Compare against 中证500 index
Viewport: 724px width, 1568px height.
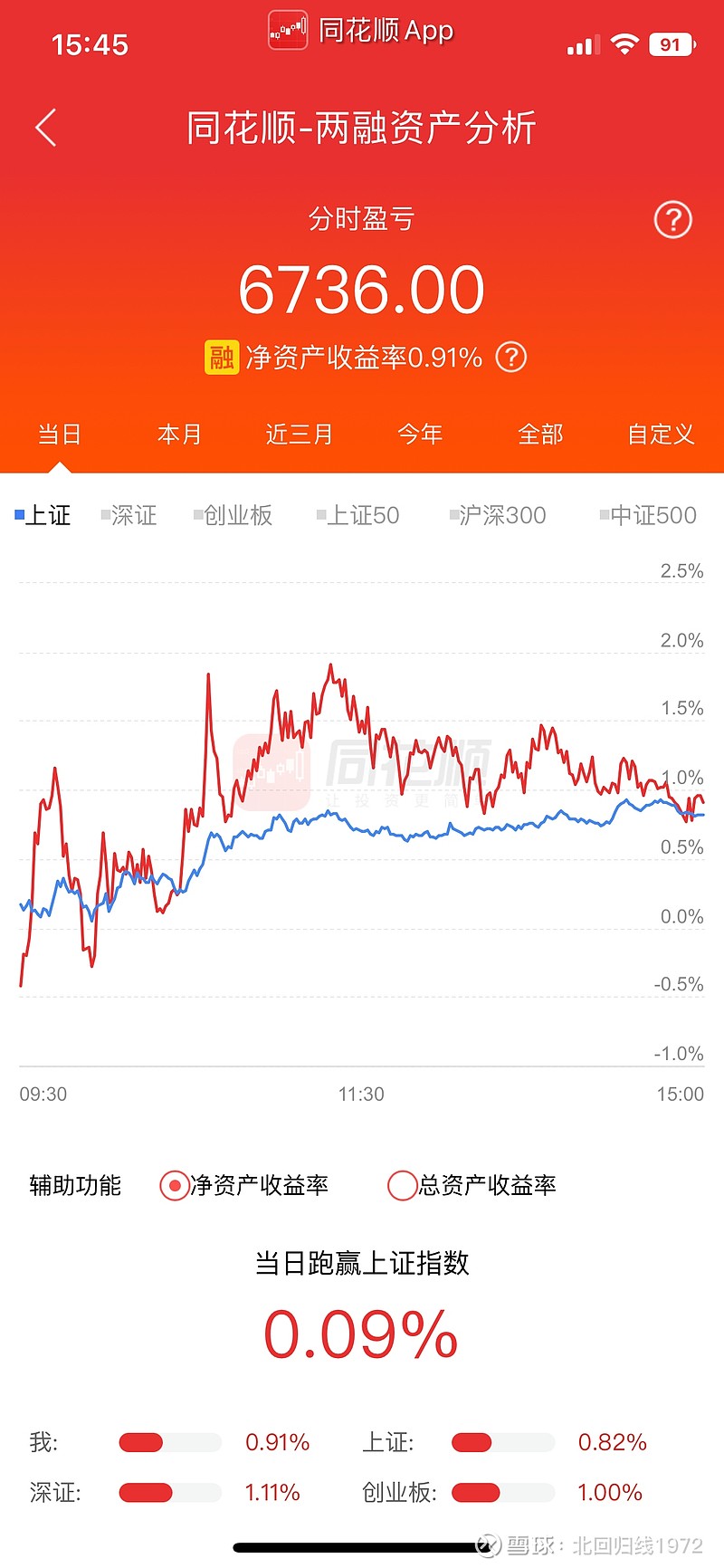pyautogui.click(x=649, y=515)
